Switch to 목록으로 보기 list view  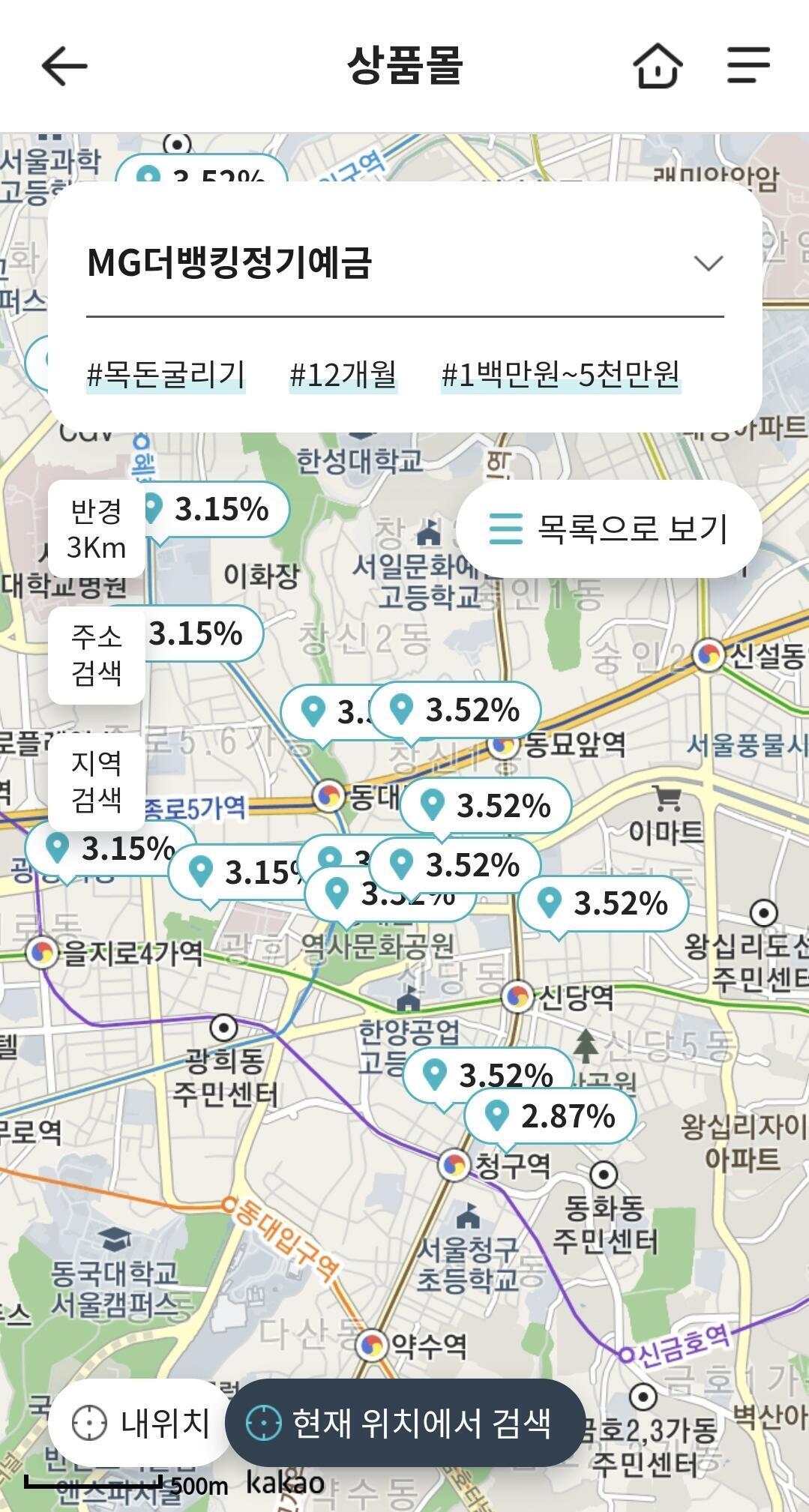[x=609, y=528]
